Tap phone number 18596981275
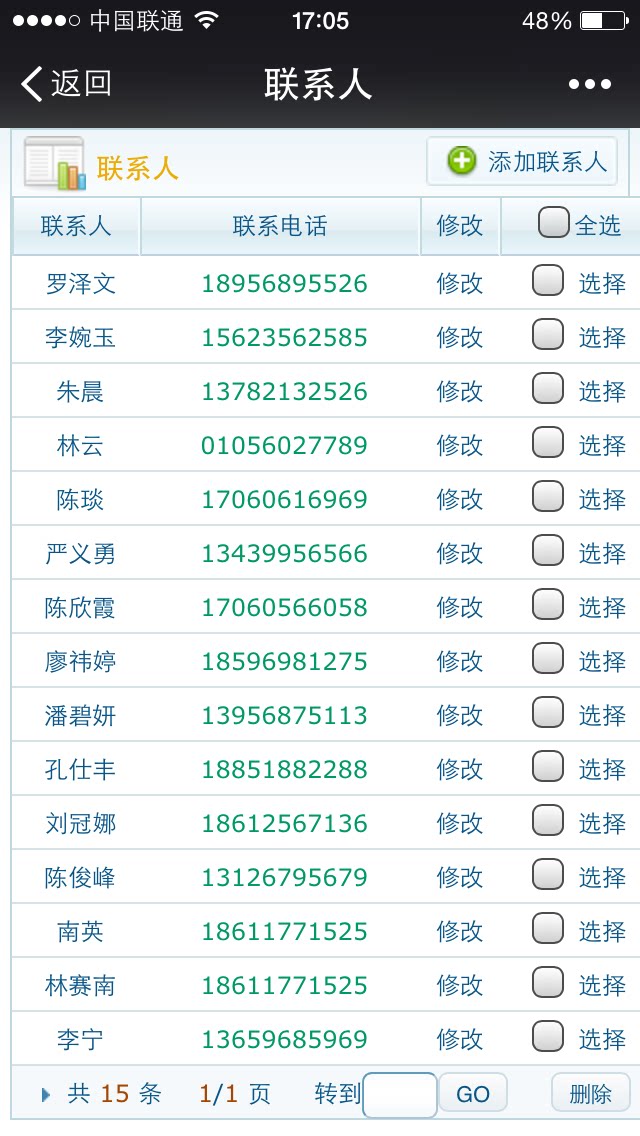This screenshot has width=640, height=1136. tap(284, 662)
